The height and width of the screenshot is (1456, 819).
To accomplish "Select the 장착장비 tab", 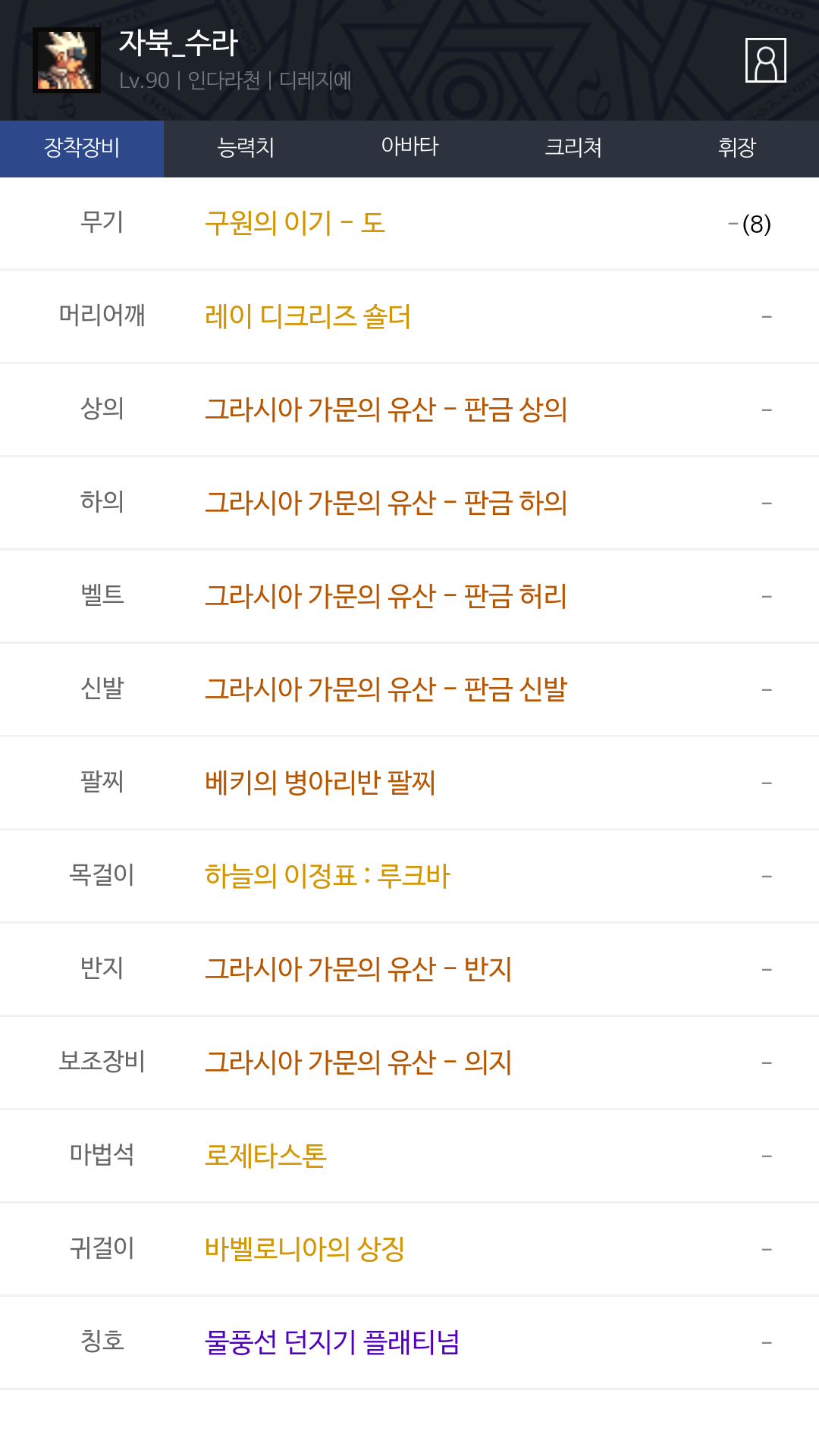I will (x=82, y=148).
